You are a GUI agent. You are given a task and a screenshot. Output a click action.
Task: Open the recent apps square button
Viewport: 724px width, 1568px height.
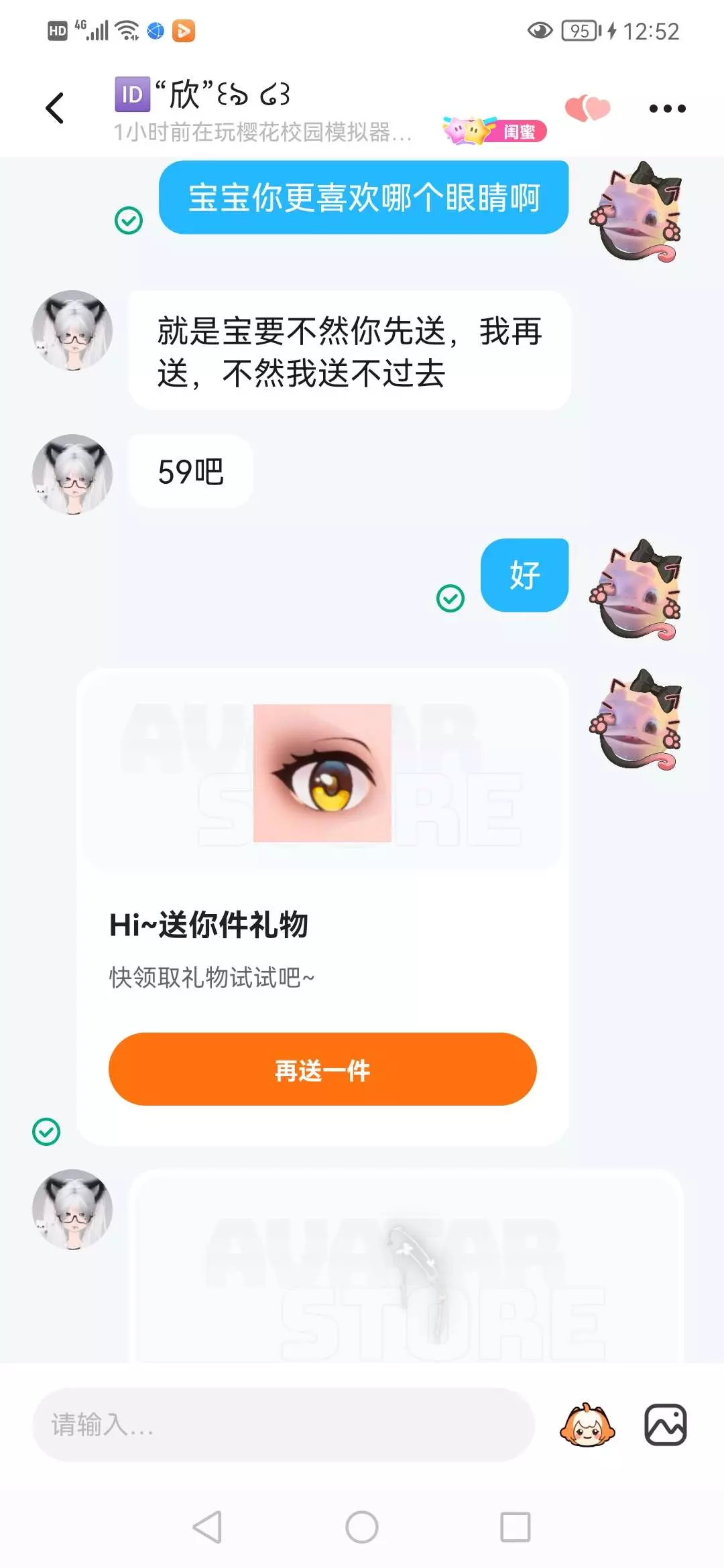coord(516,1527)
